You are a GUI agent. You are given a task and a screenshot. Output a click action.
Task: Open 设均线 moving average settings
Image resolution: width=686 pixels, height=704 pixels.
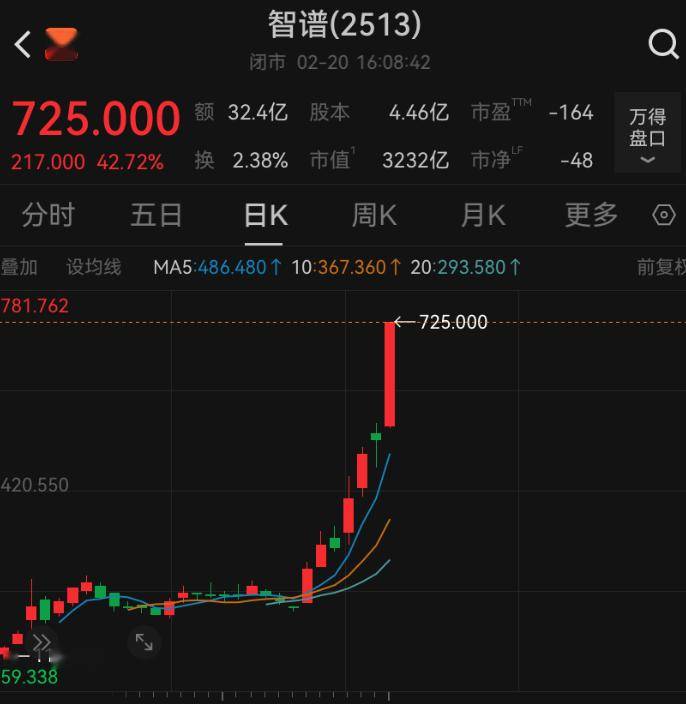tap(94, 267)
